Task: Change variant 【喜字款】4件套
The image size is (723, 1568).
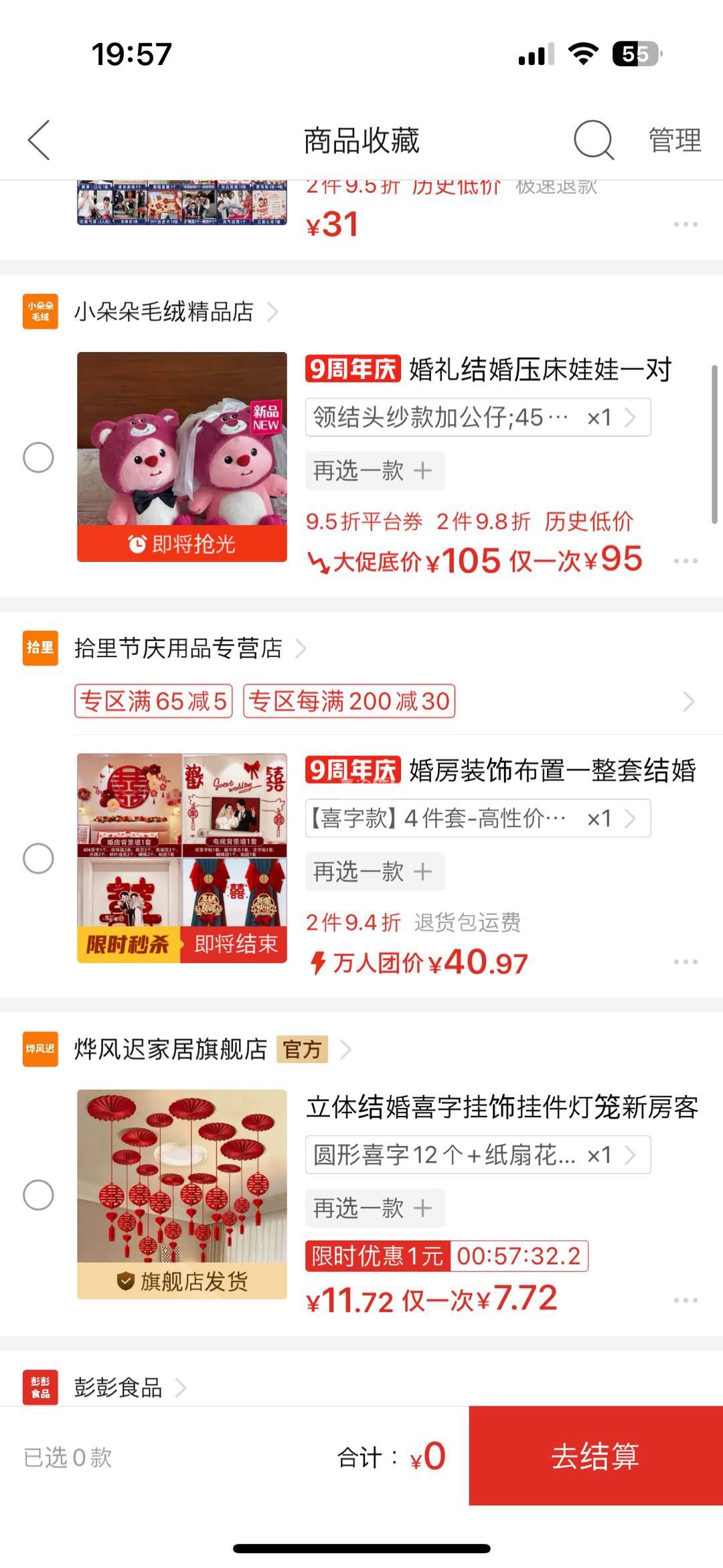Action: [x=477, y=818]
